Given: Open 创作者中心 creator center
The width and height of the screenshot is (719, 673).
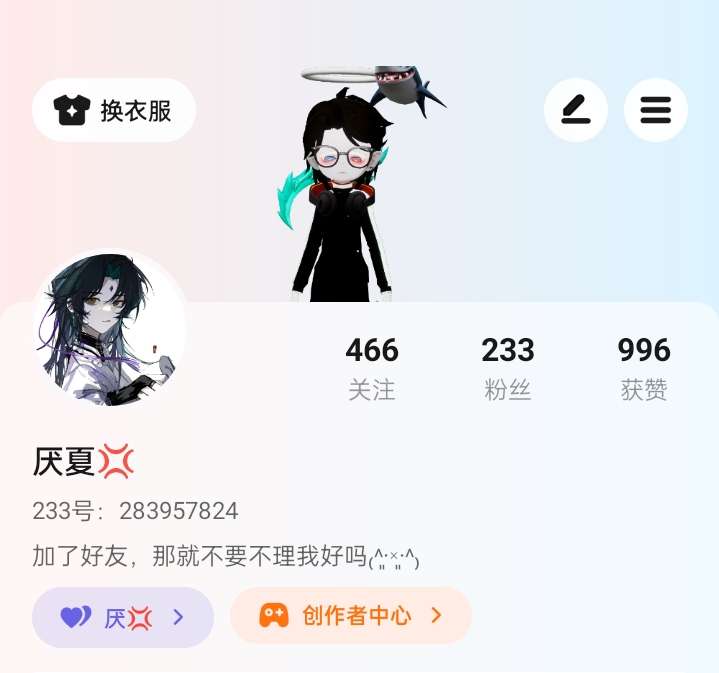Looking at the screenshot, I should [x=350, y=615].
